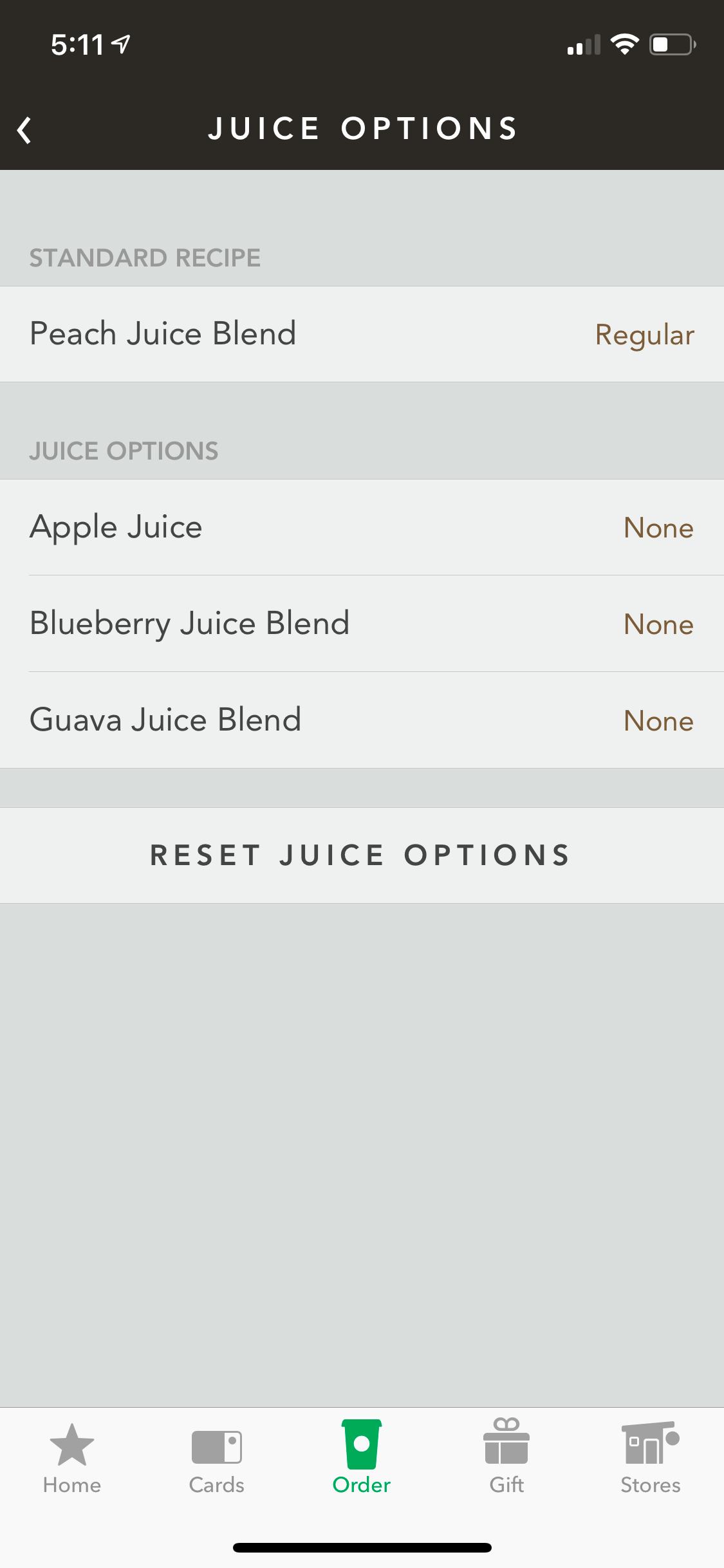The height and width of the screenshot is (1568, 724).
Task: Adjust Blueberry Juice Blend from None
Action: point(362,623)
